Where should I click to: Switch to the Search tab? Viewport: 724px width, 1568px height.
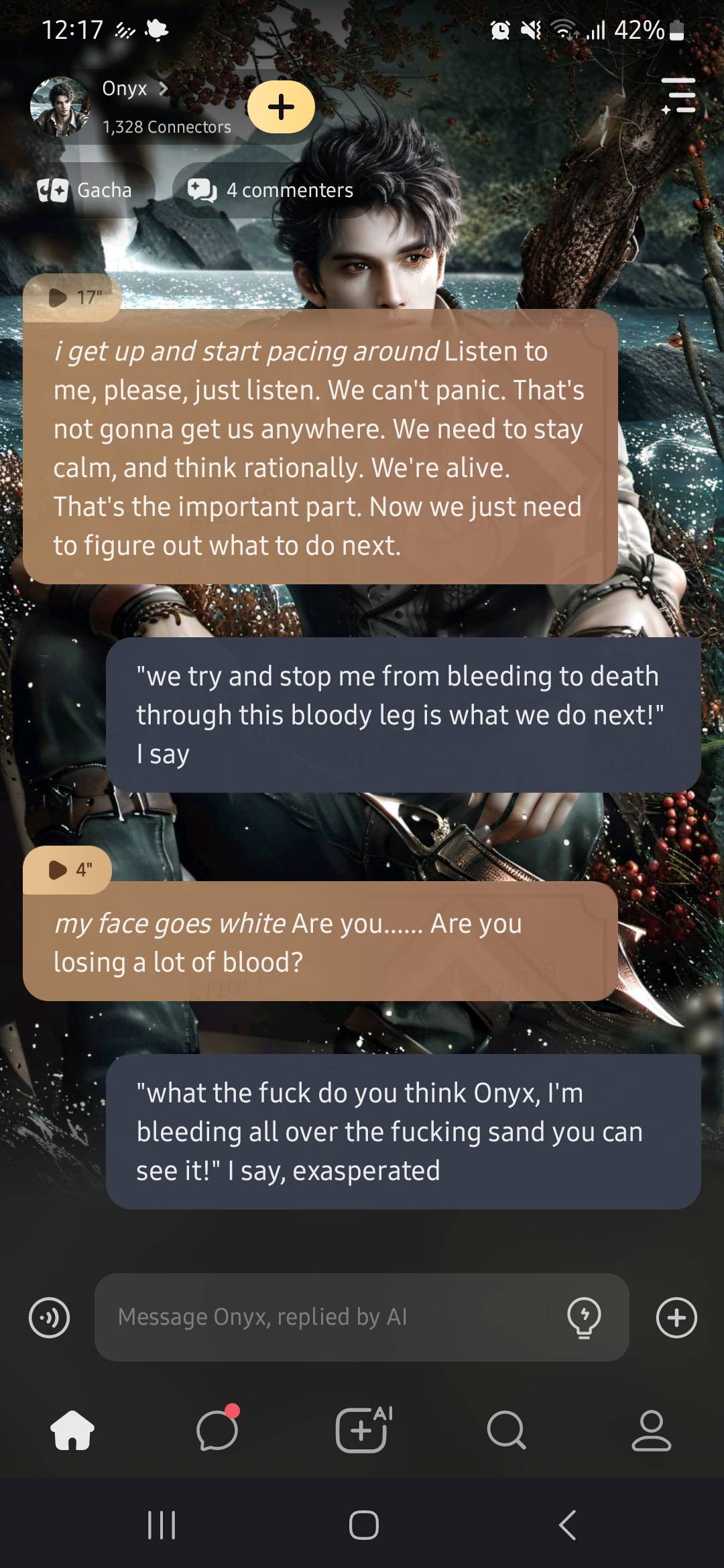[x=506, y=1430]
